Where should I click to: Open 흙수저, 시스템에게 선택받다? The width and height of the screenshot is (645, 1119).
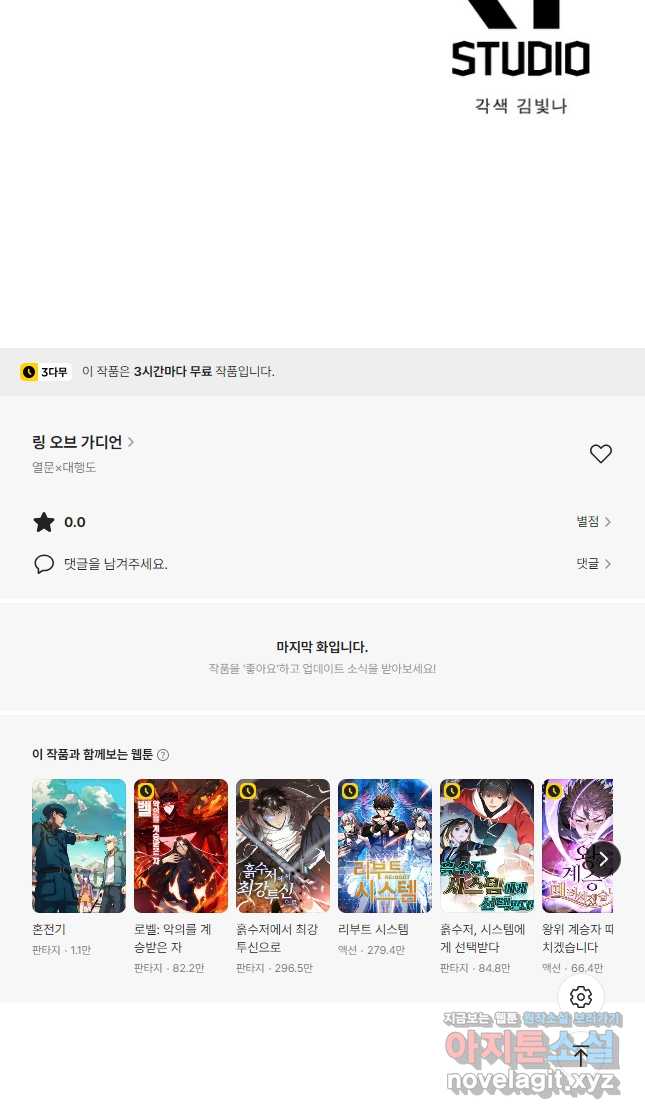tap(487, 846)
